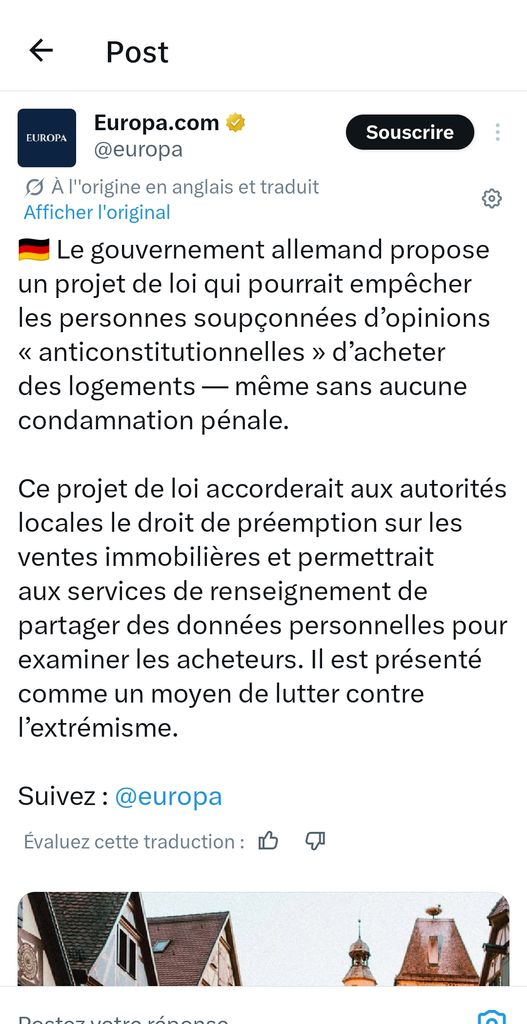Open the Europa.com profile avatar
The height and width of the screenshot is (1024, 527).
[x=46, y=138]
